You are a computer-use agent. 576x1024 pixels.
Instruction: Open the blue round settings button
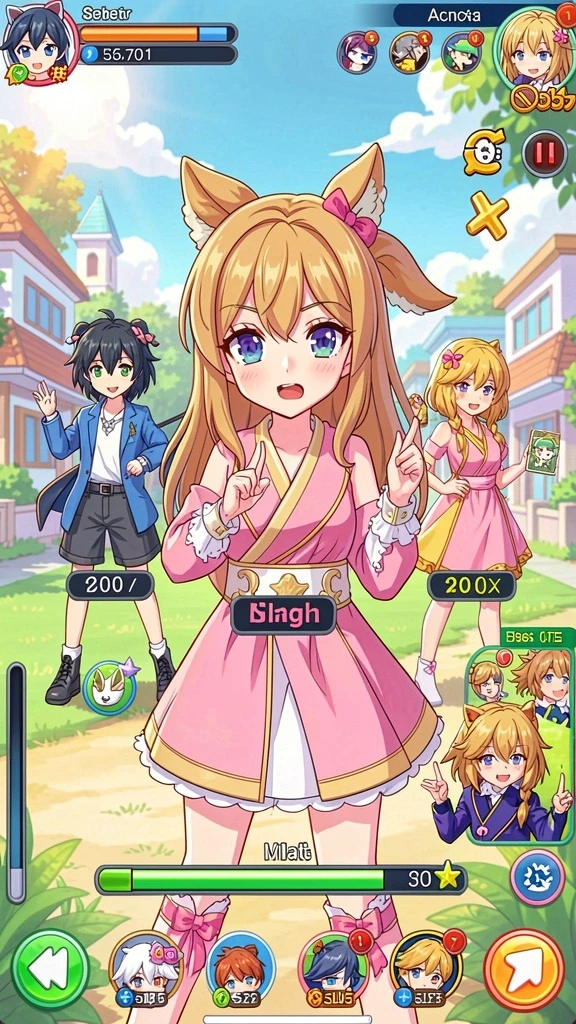tap(537, 876)
